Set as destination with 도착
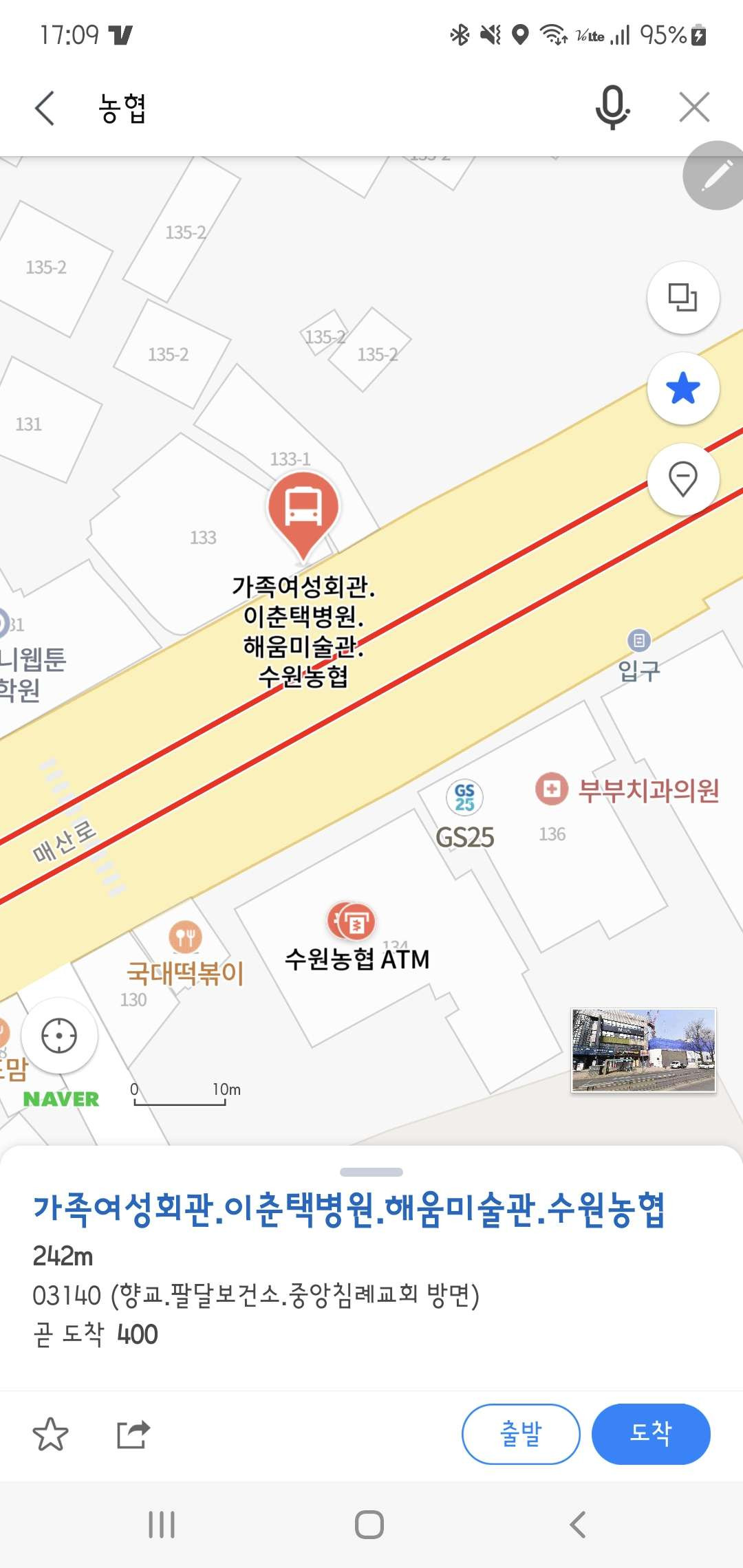 coord(651,1434)
